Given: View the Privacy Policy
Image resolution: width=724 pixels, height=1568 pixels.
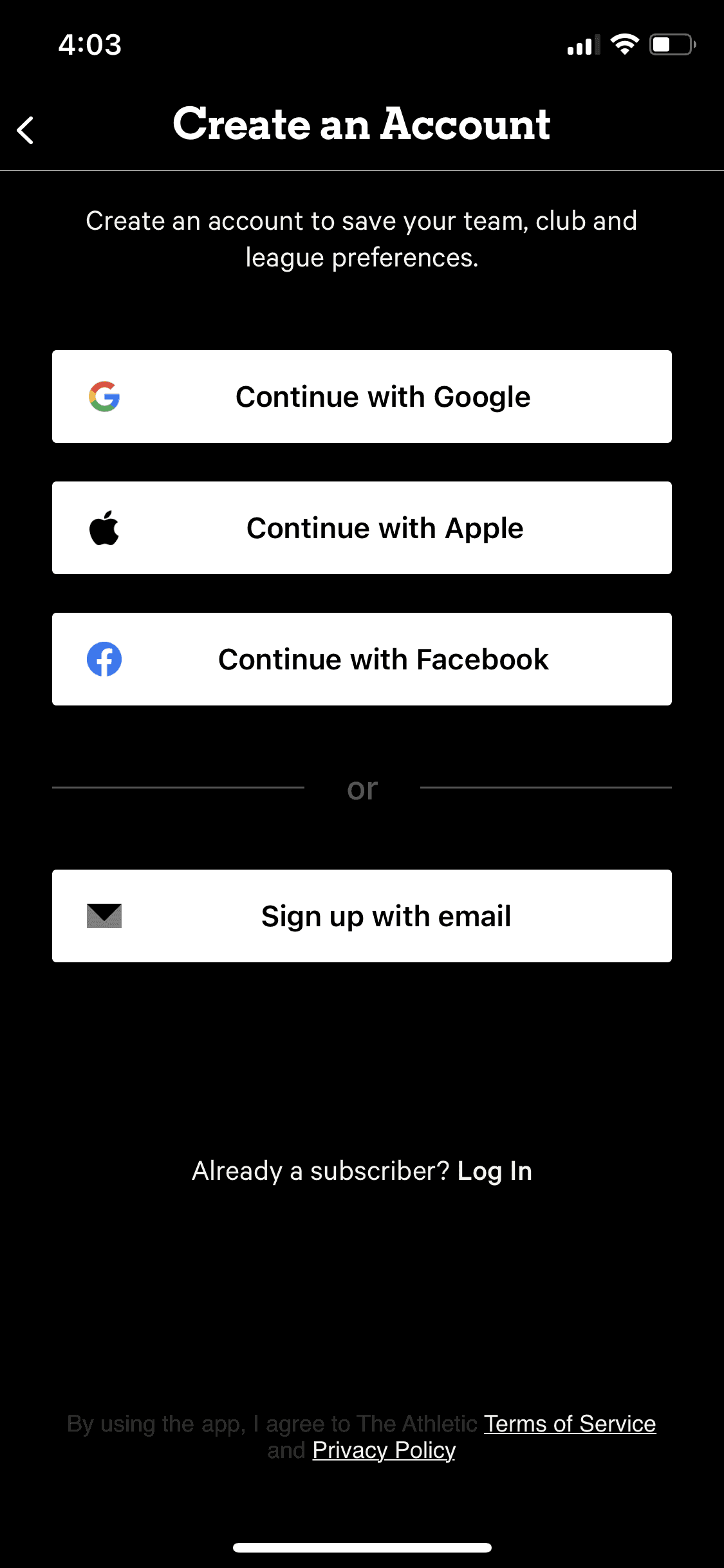Looking at the screenshot, I should [384, 1450].
